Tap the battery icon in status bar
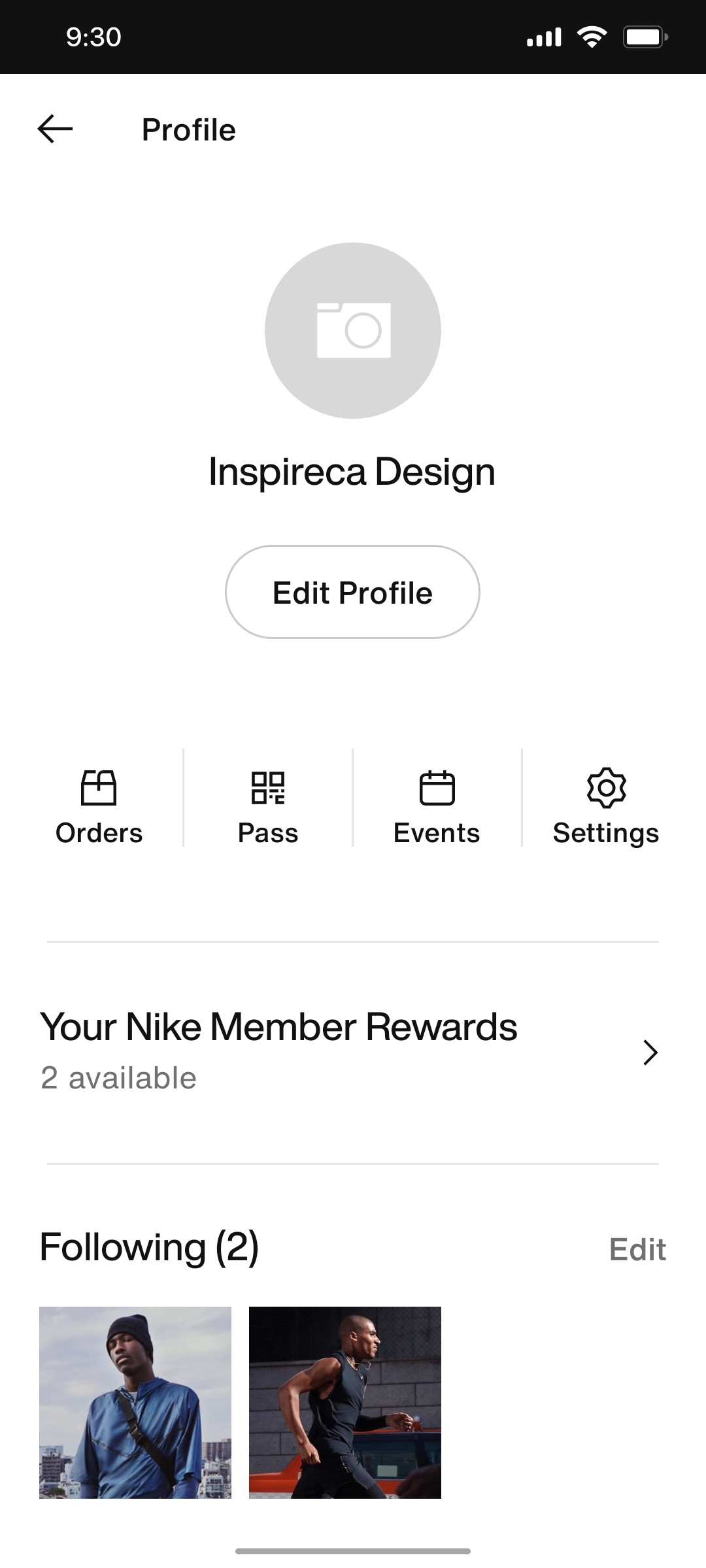Image resolution: width=706 pixels, height=1568 pixels. pyautogui.click(x=644, y=37)
